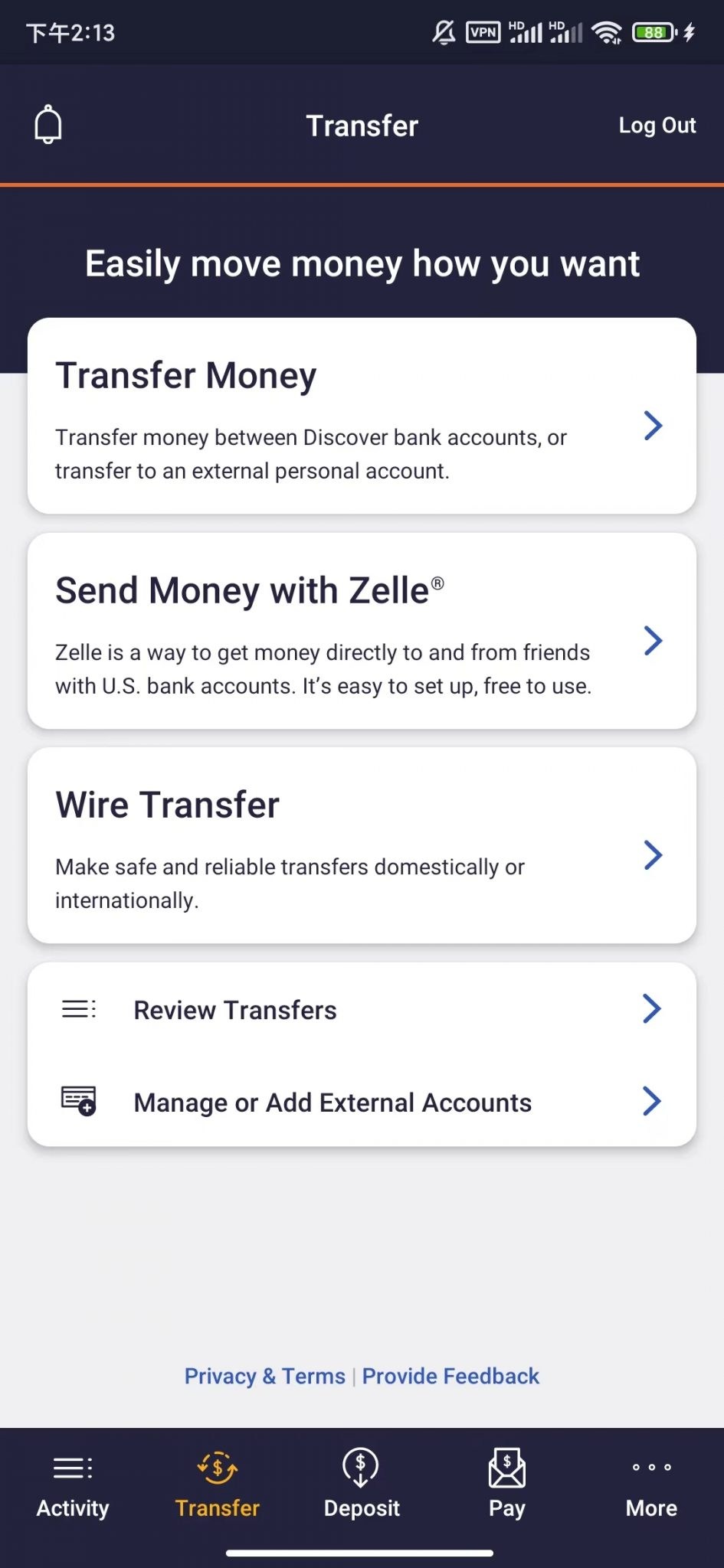This screenshot has width=724, height=1568.
Task: Open the More tab
Action: click(651, 1484)
